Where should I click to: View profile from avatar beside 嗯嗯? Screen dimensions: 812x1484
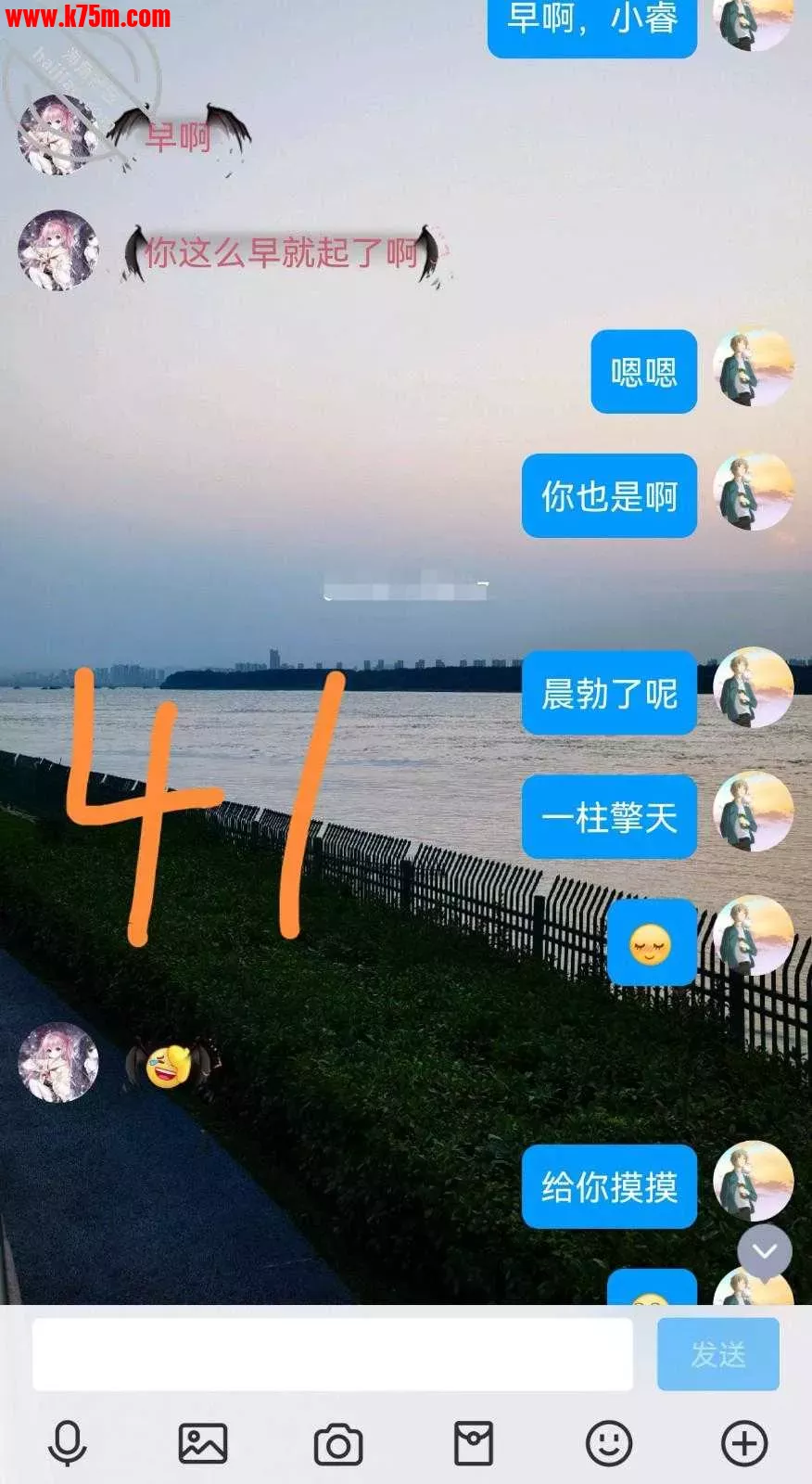click(x=753, y=369)
